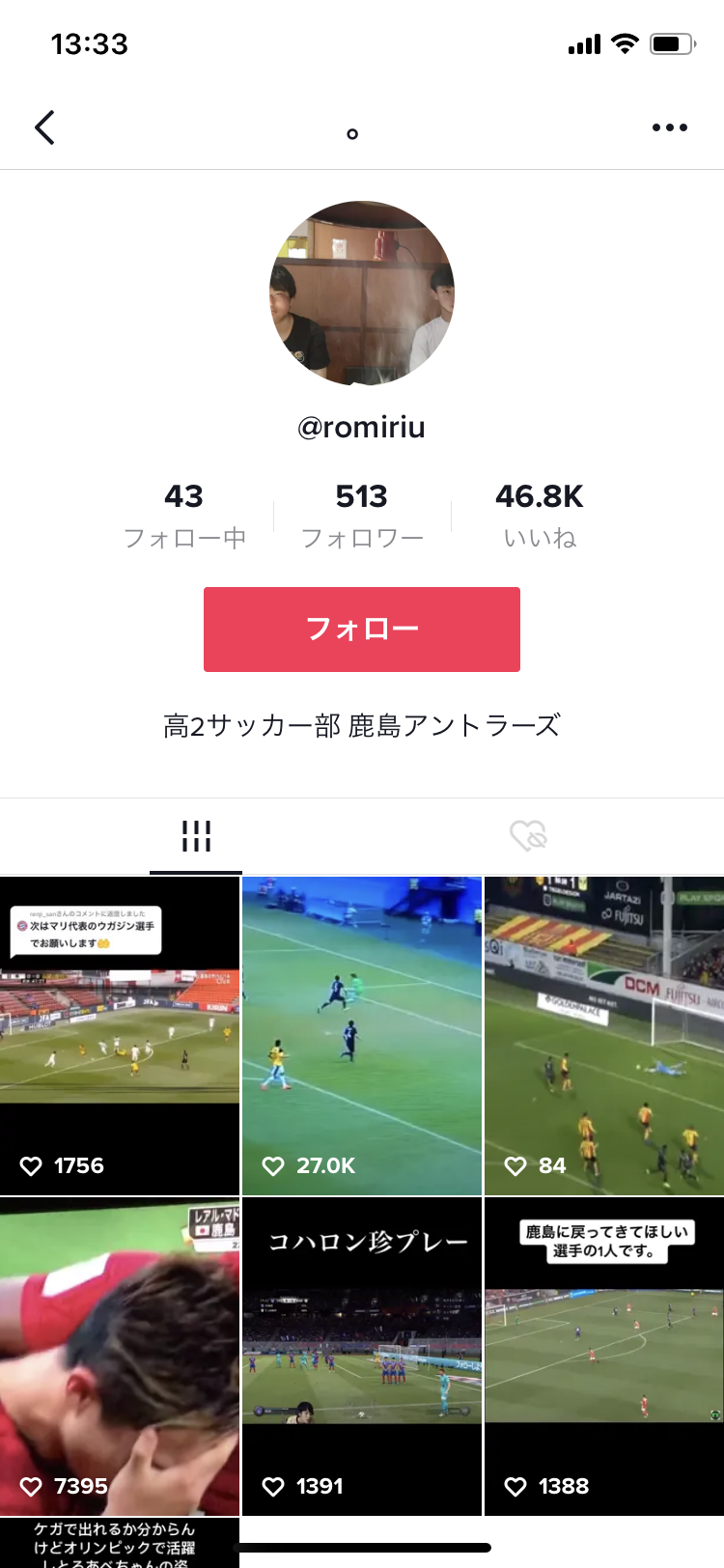
Task: Tap the フォロー button to follow @romiriu
Action: point(361,629)
